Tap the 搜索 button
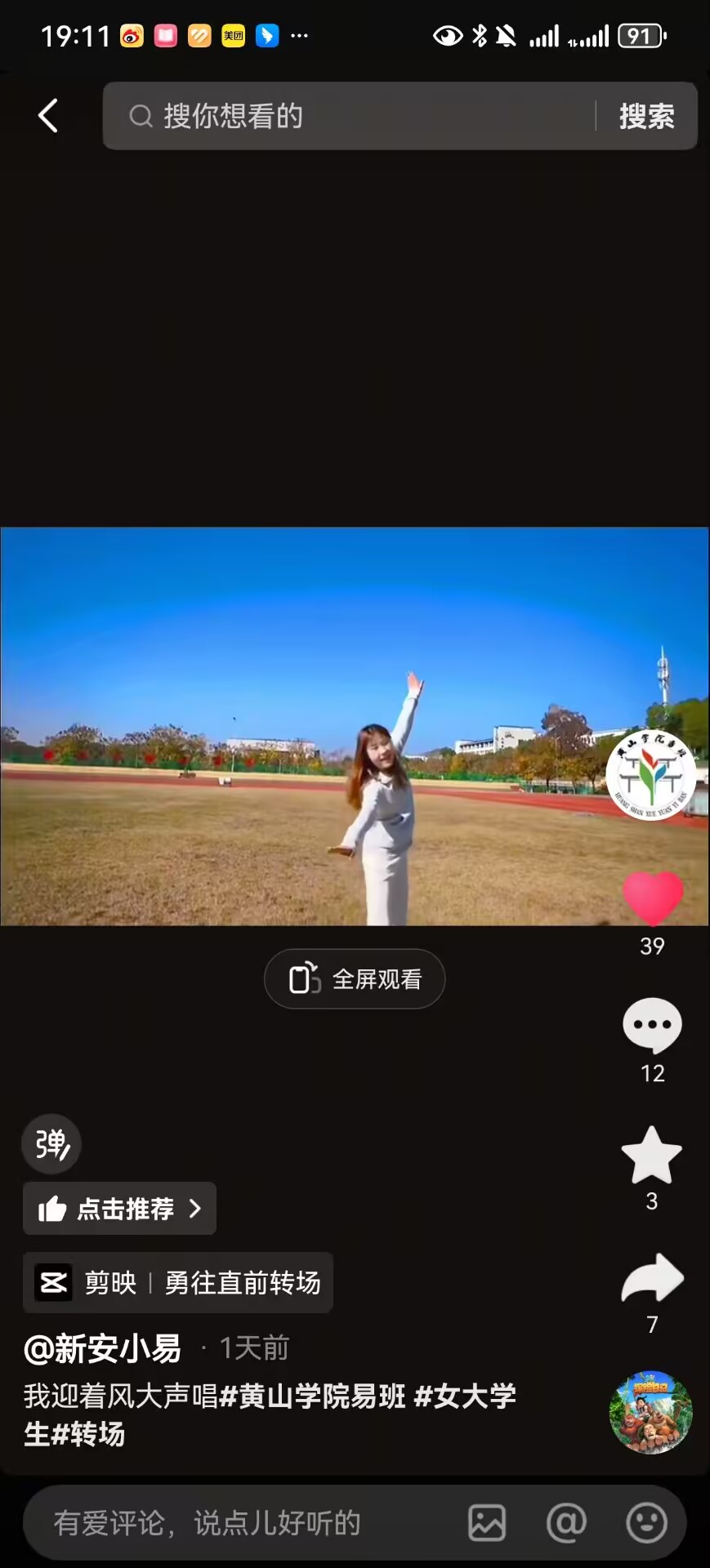 coord(646,116)
